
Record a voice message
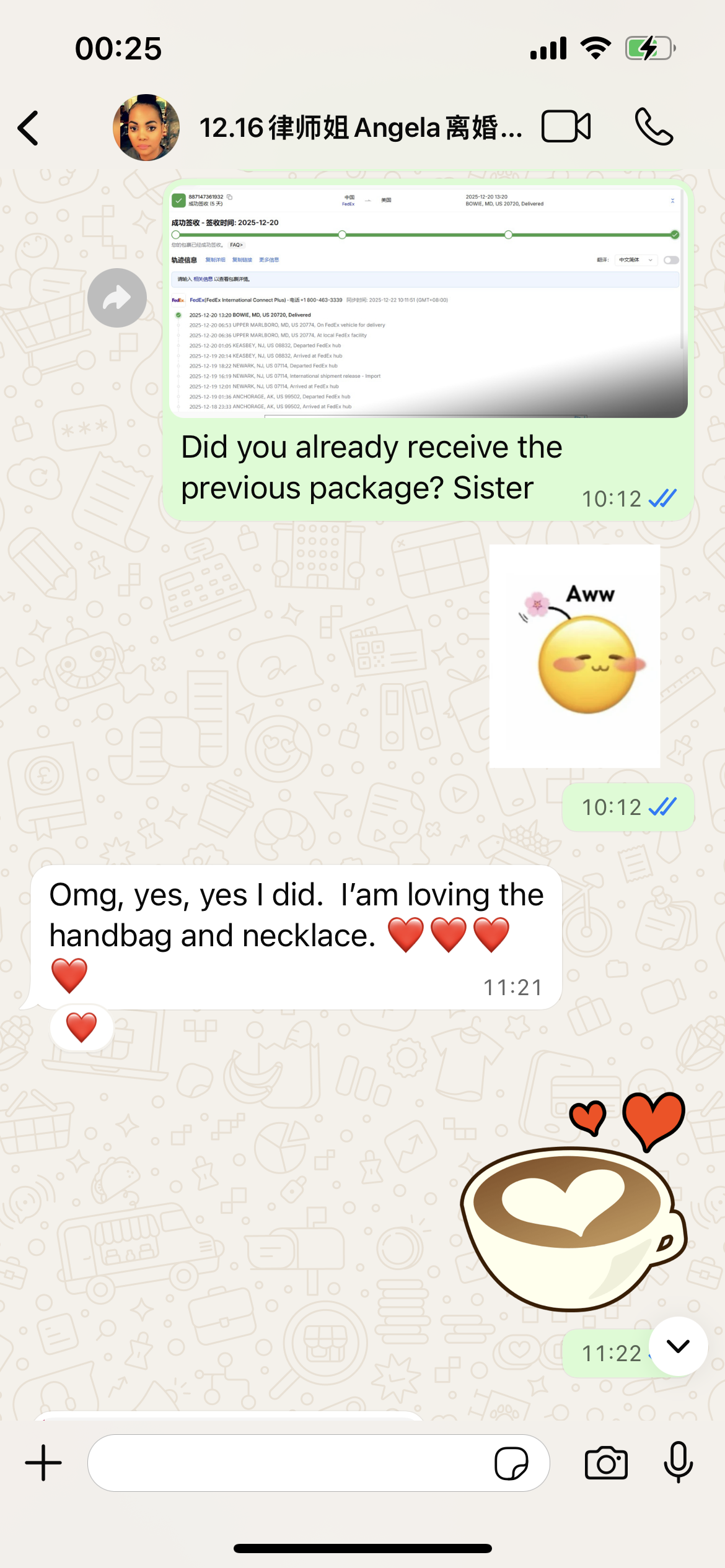pyautogui.click(x=678, y=1463)
